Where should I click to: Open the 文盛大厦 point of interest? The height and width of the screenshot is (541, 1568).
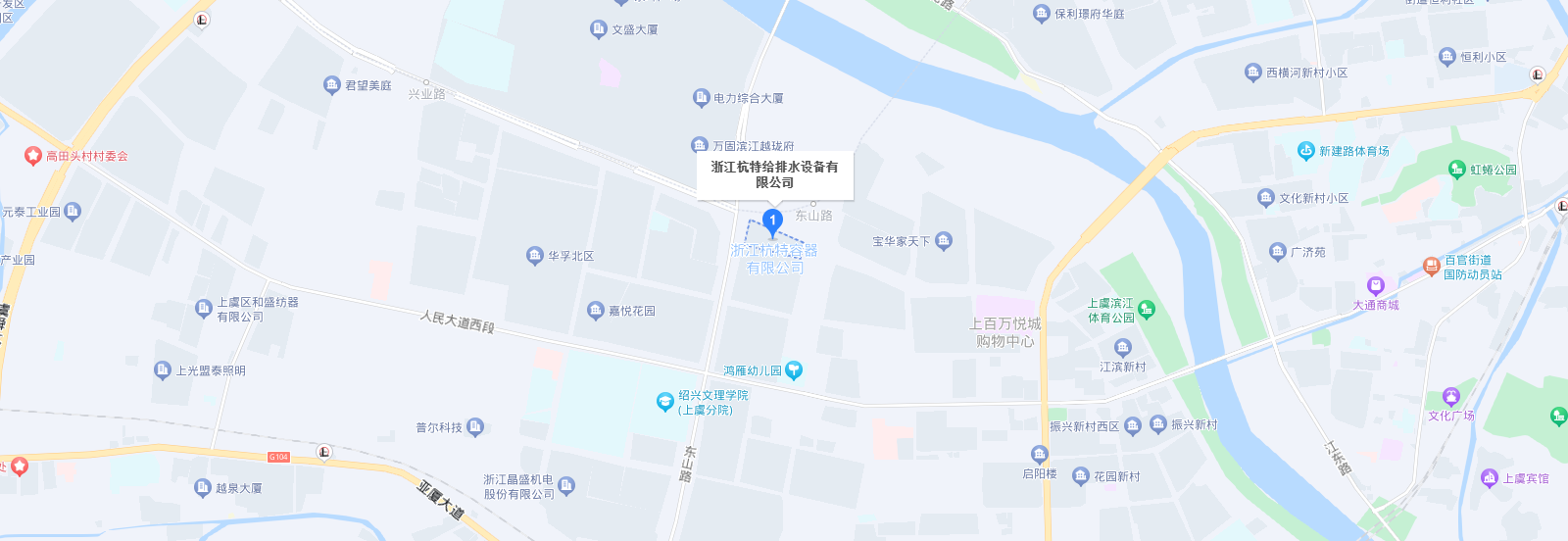pyautogui.click(x=599, y=29)
